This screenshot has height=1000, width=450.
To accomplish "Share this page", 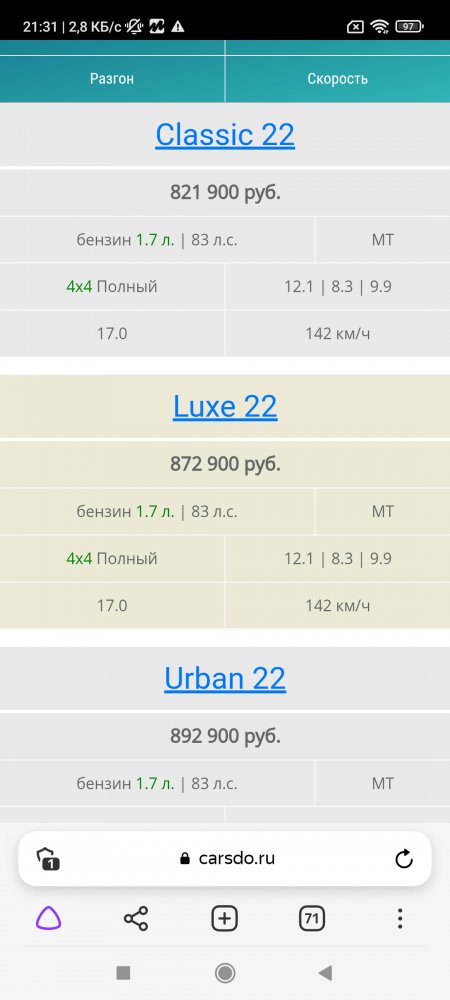I will click(136, 919).
